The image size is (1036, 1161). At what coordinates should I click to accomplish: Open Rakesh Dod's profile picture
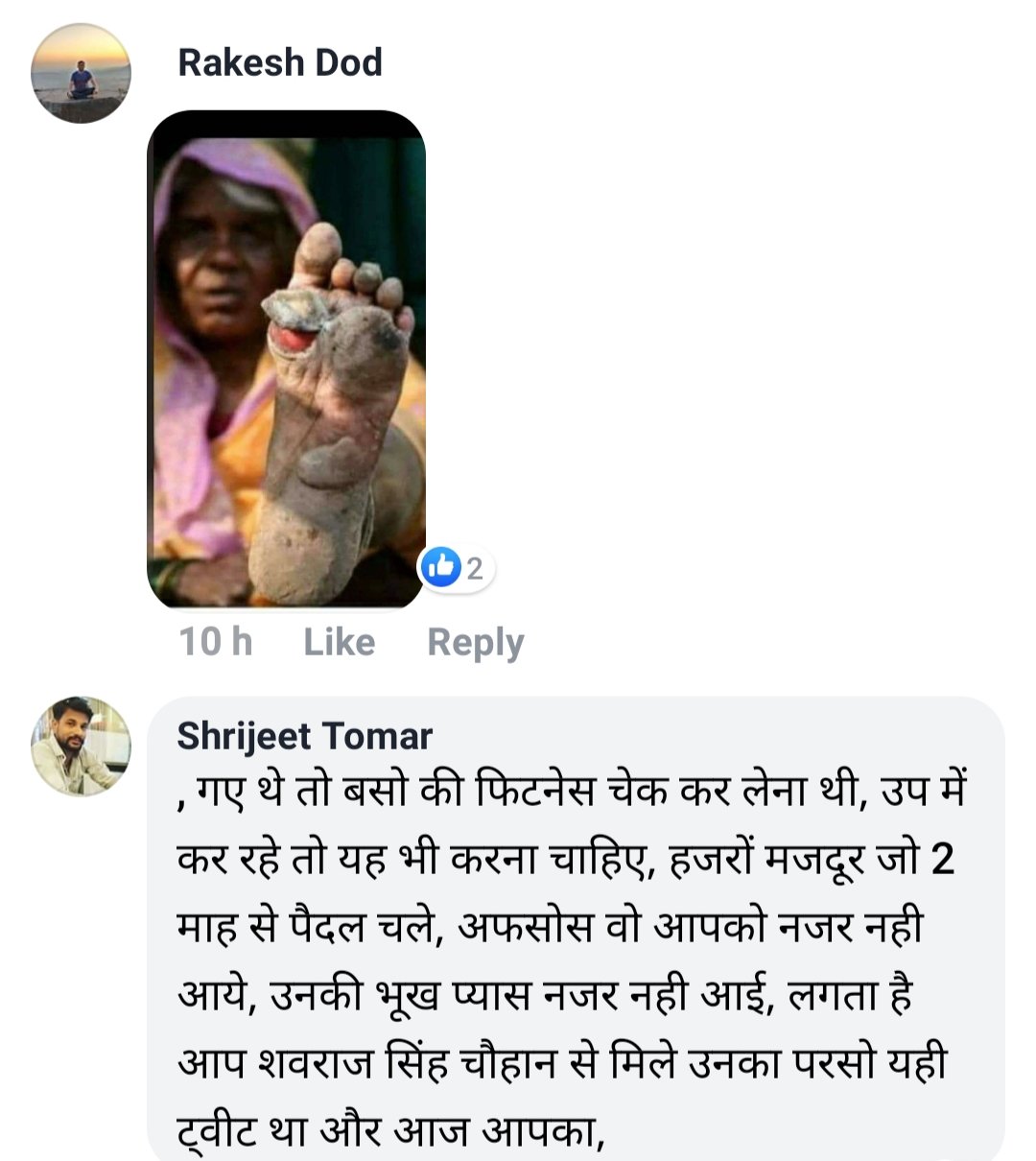81,74
